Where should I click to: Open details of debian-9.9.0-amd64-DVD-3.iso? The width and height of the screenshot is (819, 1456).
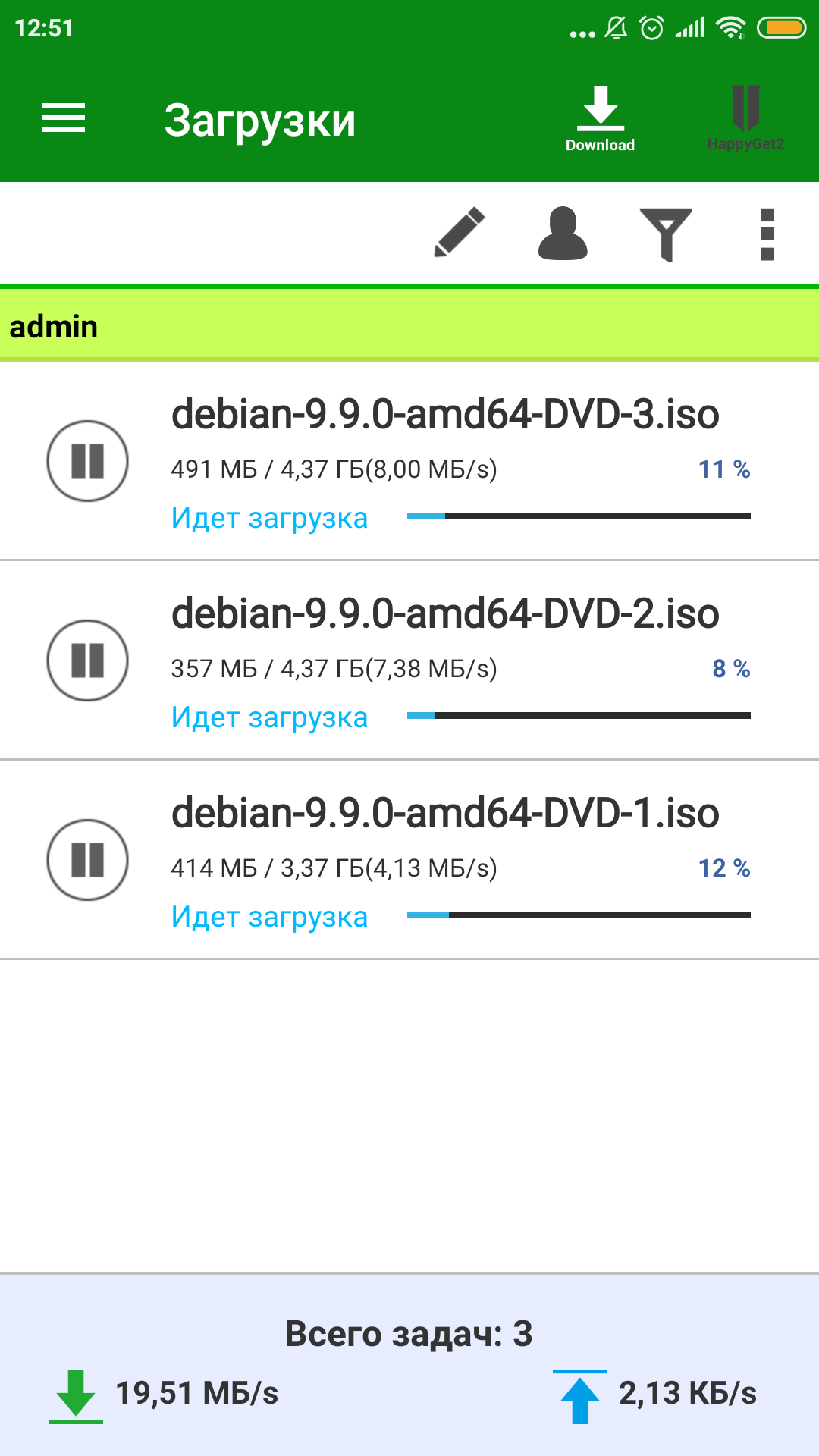tap(445, 415)
